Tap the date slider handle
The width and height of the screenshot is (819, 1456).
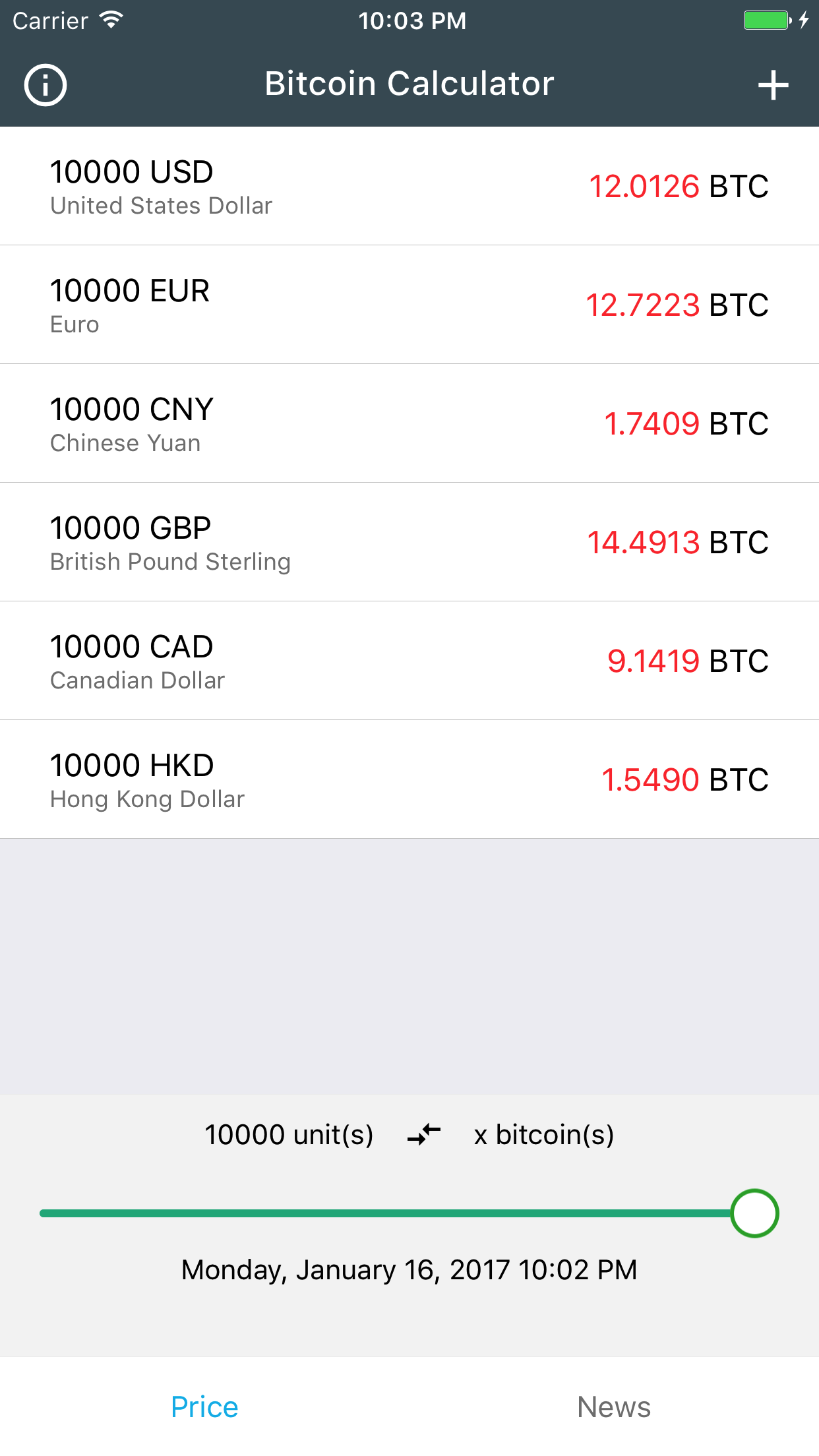point(754,1213)
